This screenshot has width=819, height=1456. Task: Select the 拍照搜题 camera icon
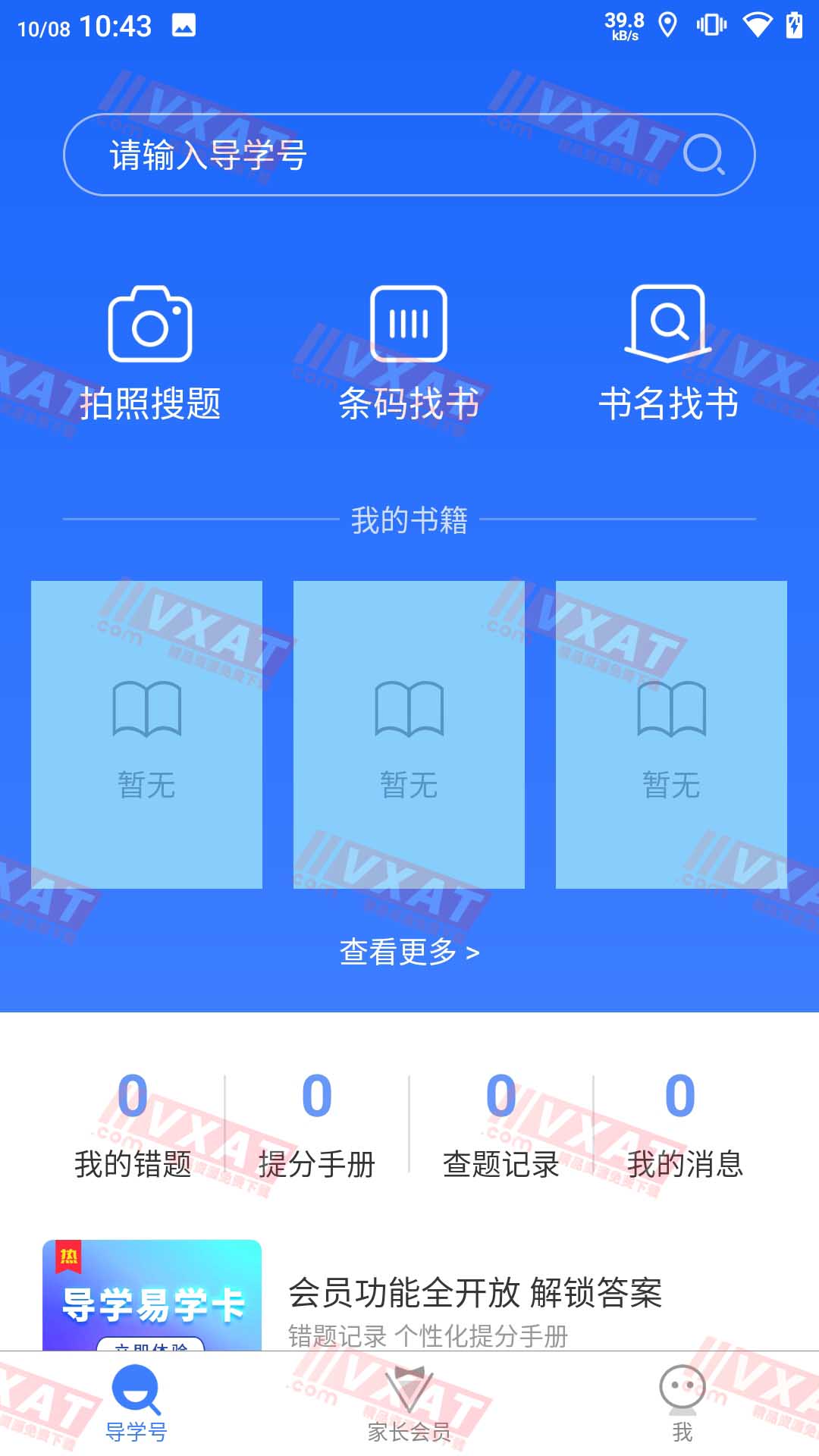[152, 326]
